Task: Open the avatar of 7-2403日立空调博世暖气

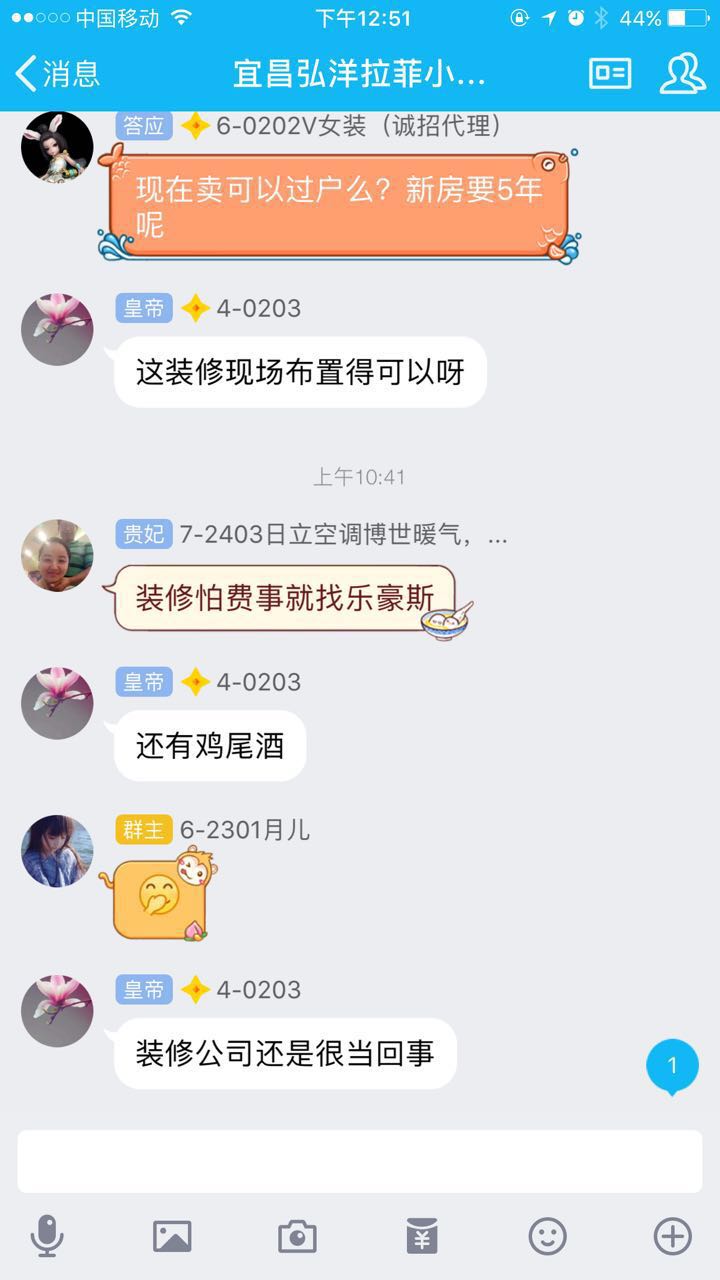Action: point(57,555)
